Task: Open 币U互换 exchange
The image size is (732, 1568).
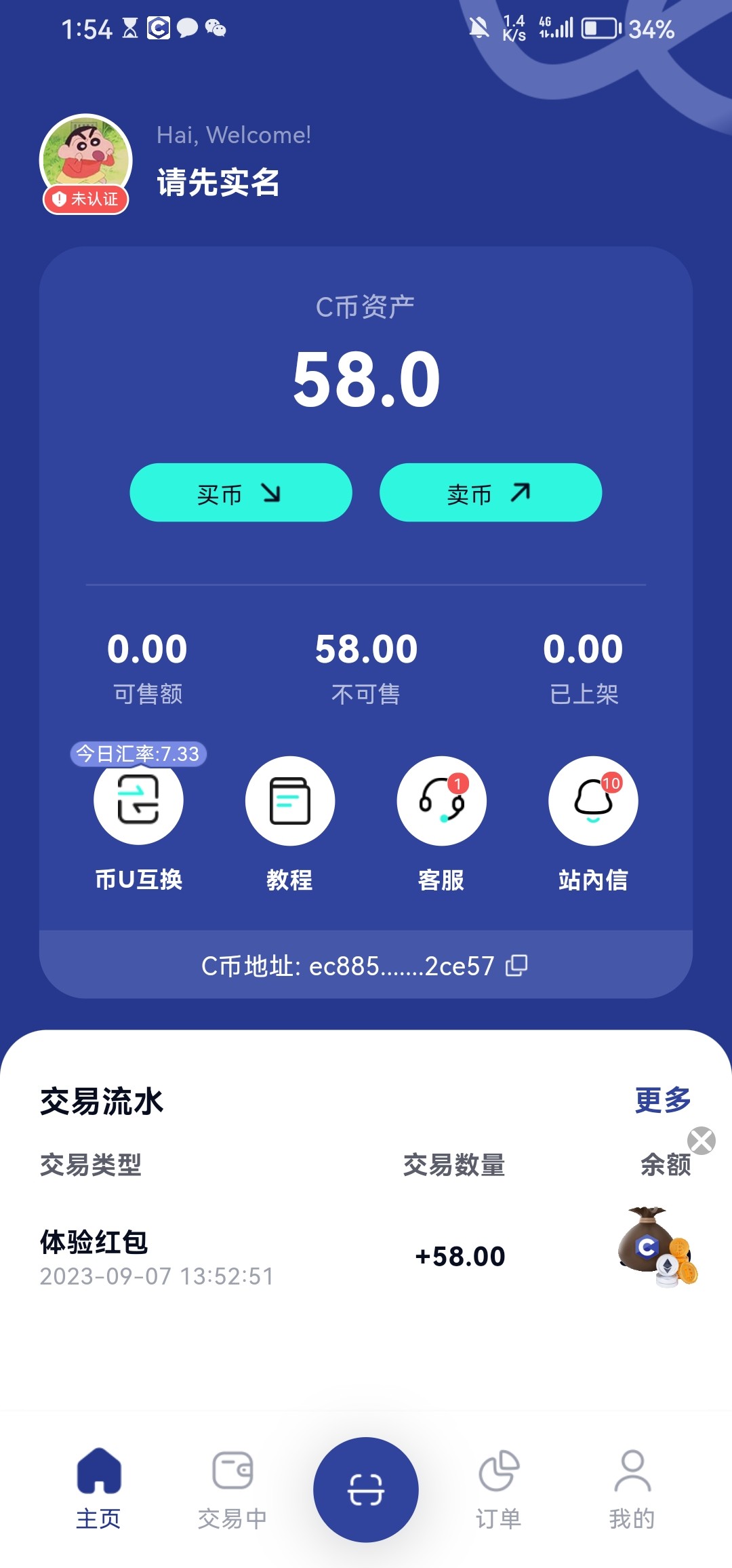Action: [x=138, y=802]
